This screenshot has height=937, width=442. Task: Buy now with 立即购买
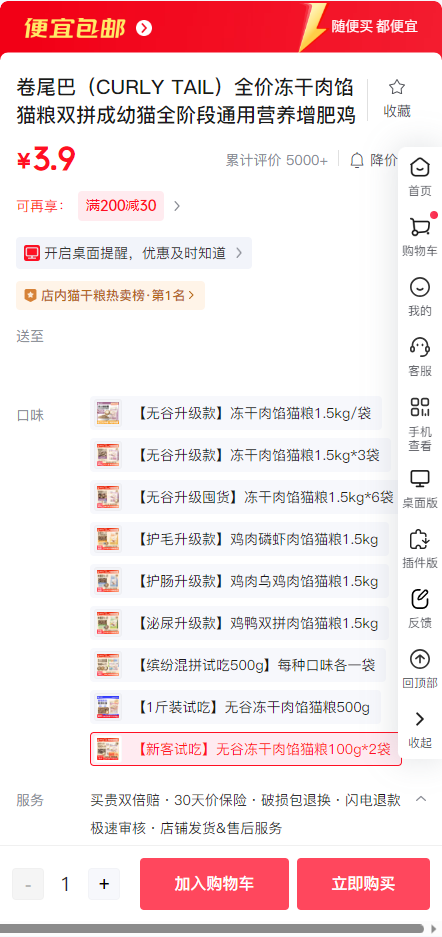[x=363, y=884]
